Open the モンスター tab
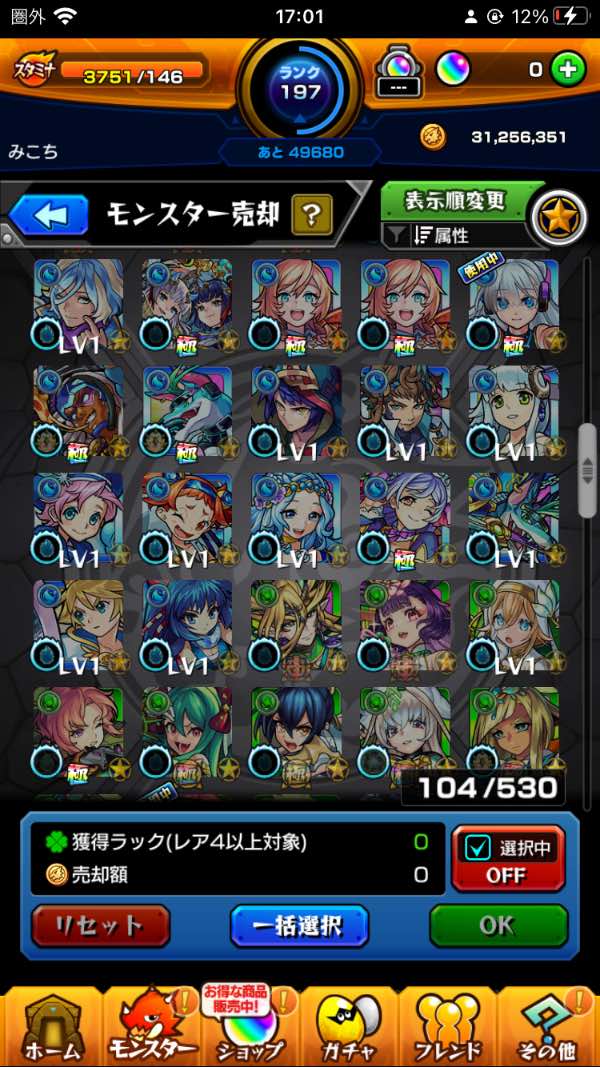This screenshot has width=600, height=1067. click(152, 1025)
